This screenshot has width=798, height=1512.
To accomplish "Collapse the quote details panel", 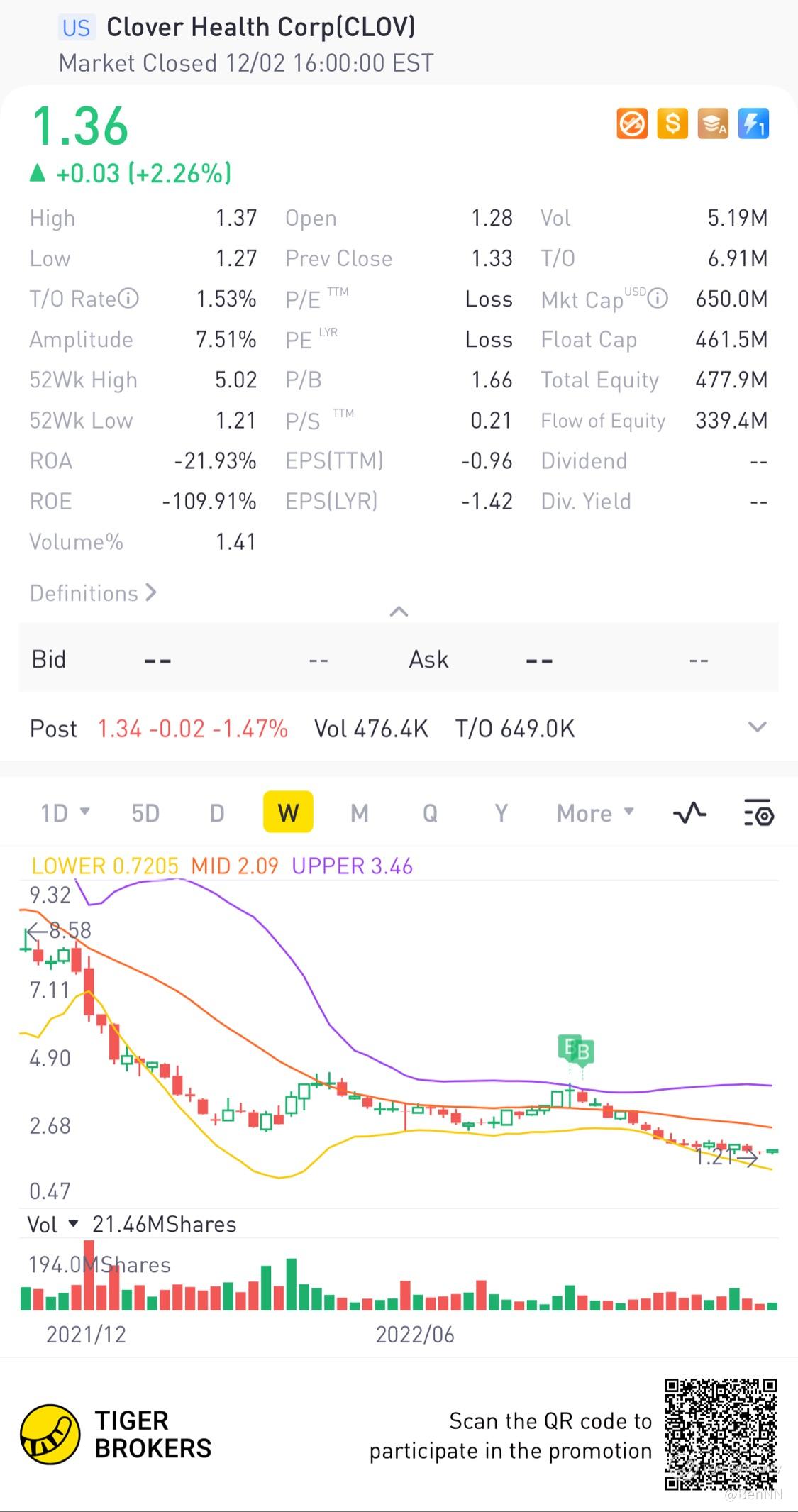I will pyautogui.click(x=399, y=612).
